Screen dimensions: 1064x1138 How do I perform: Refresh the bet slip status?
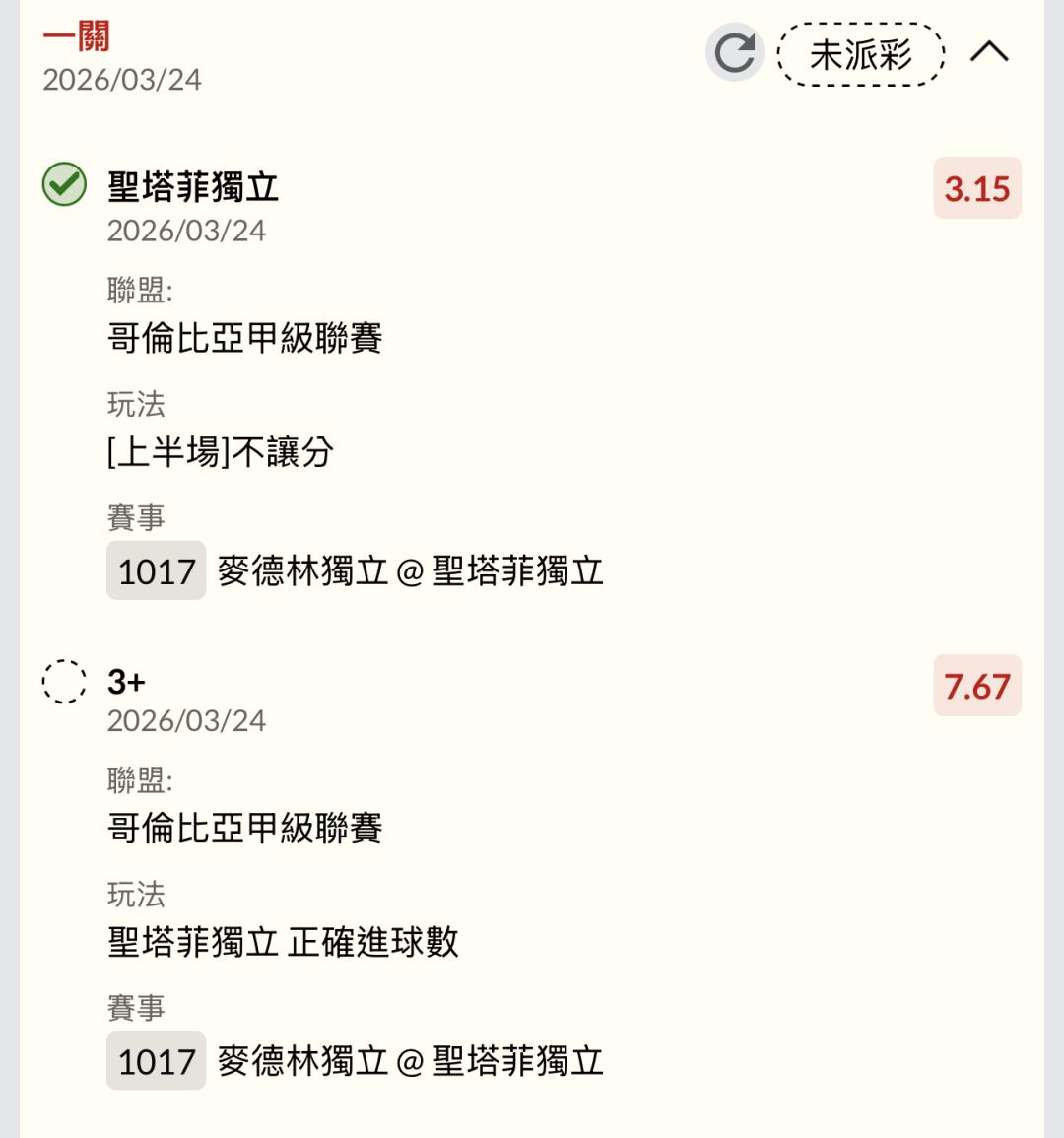[734, 53]
